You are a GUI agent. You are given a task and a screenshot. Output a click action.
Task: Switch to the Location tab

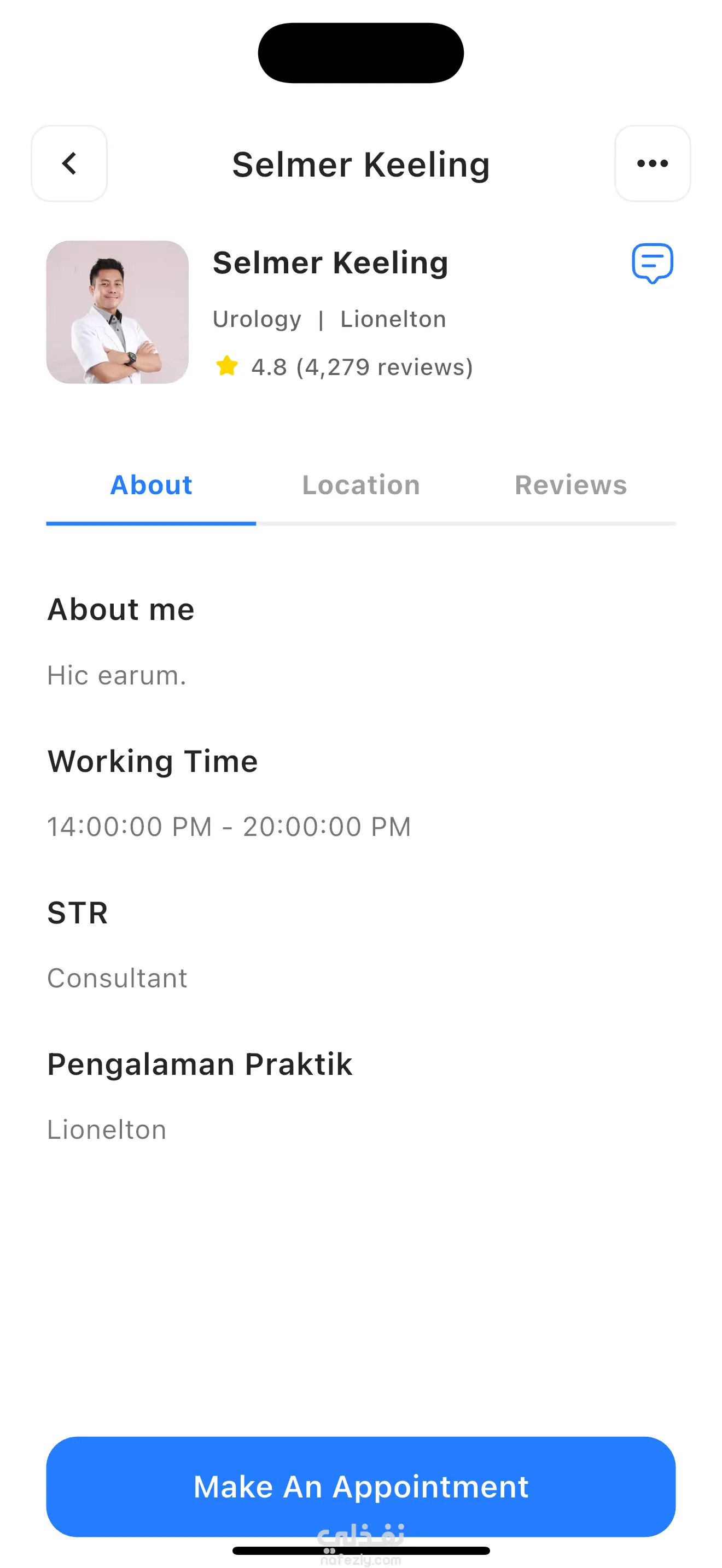click(x=361, y=485)
